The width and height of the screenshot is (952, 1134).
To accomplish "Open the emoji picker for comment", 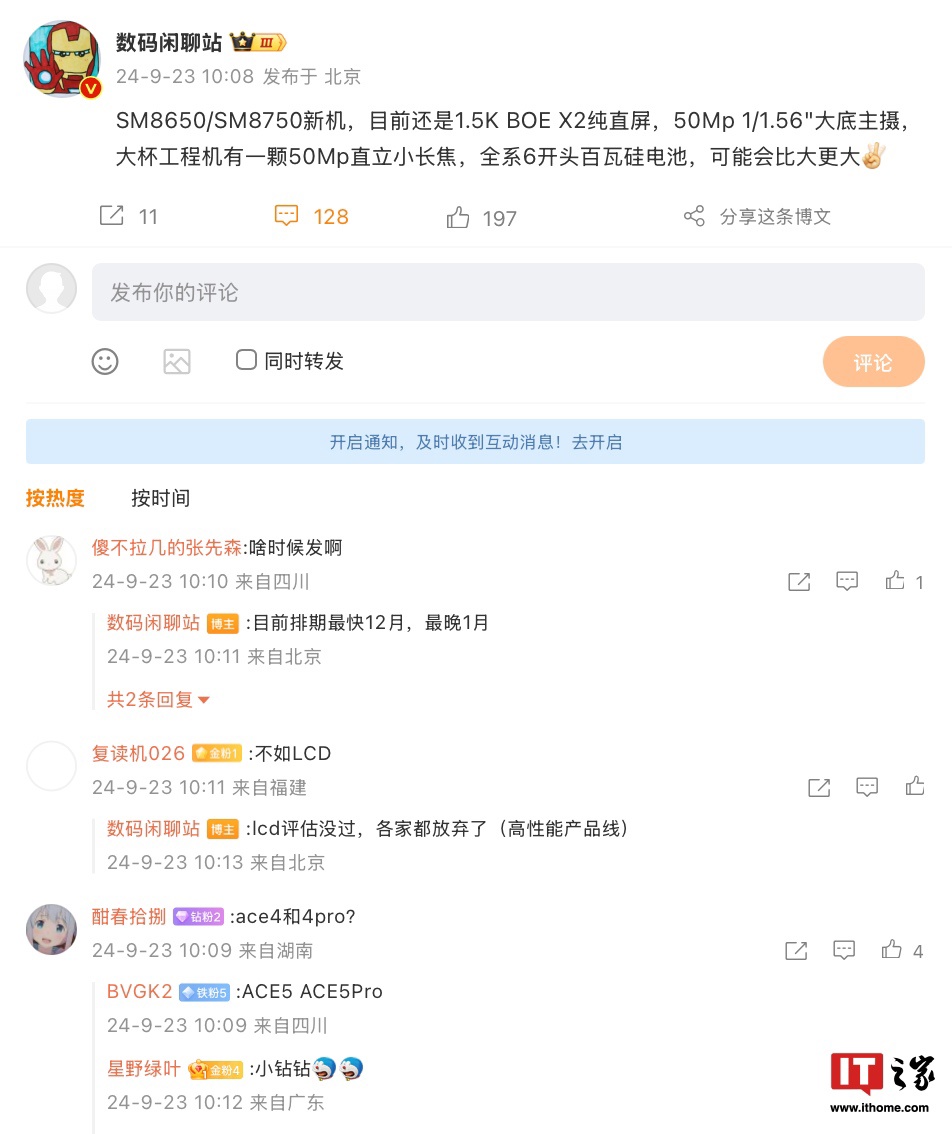I will 105,361.
